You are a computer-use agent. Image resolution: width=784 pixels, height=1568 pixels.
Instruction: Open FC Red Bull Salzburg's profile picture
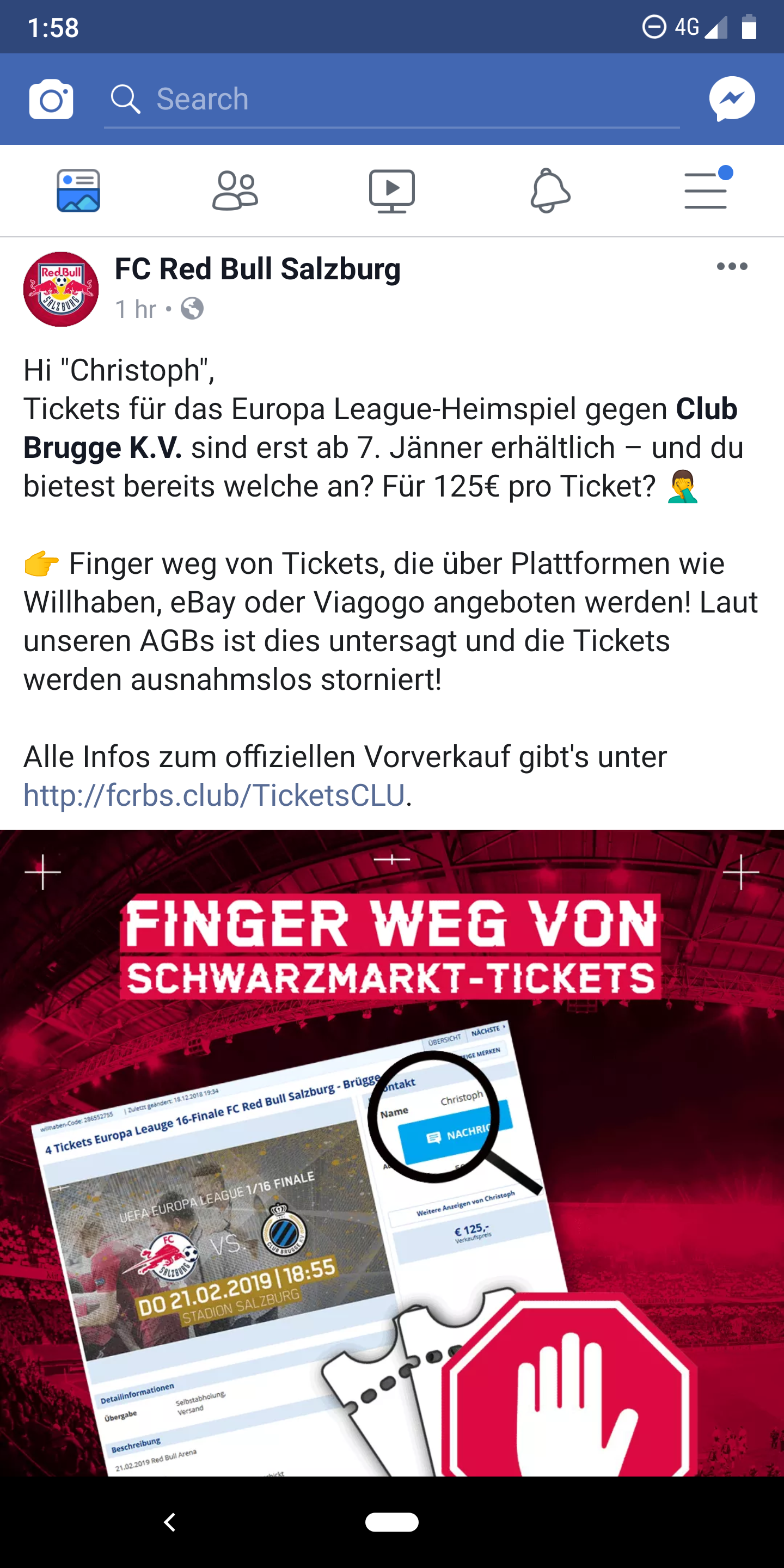(x=61, y=289)
